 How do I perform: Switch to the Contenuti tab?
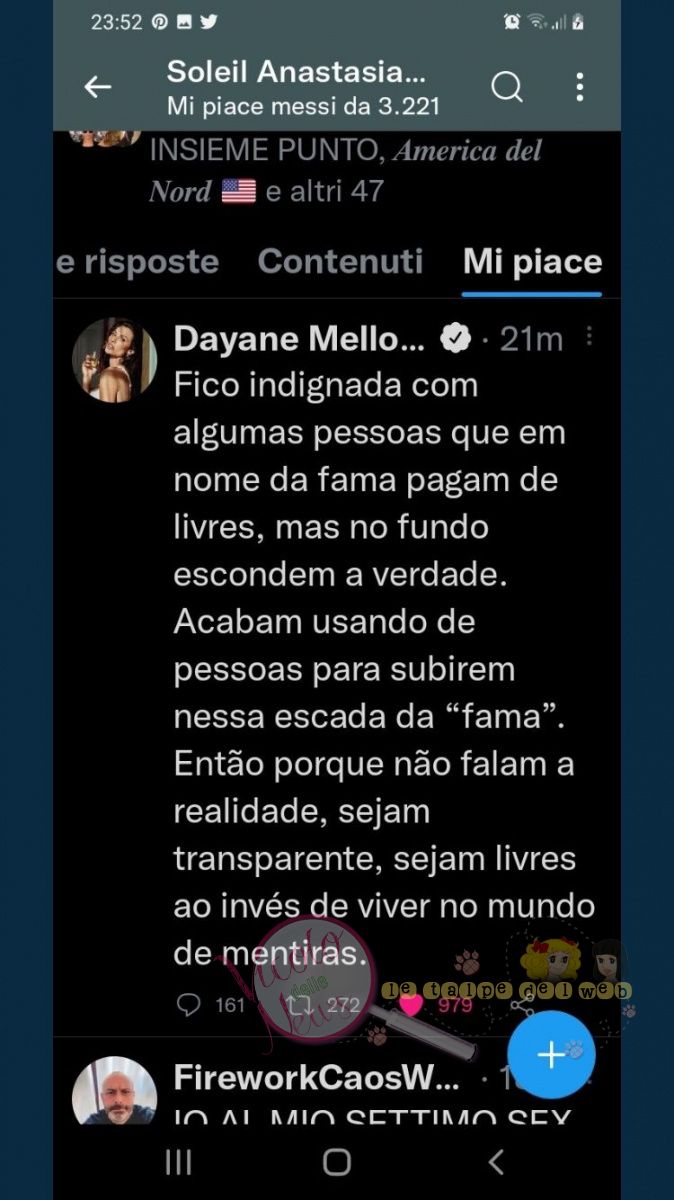point(340,262)
